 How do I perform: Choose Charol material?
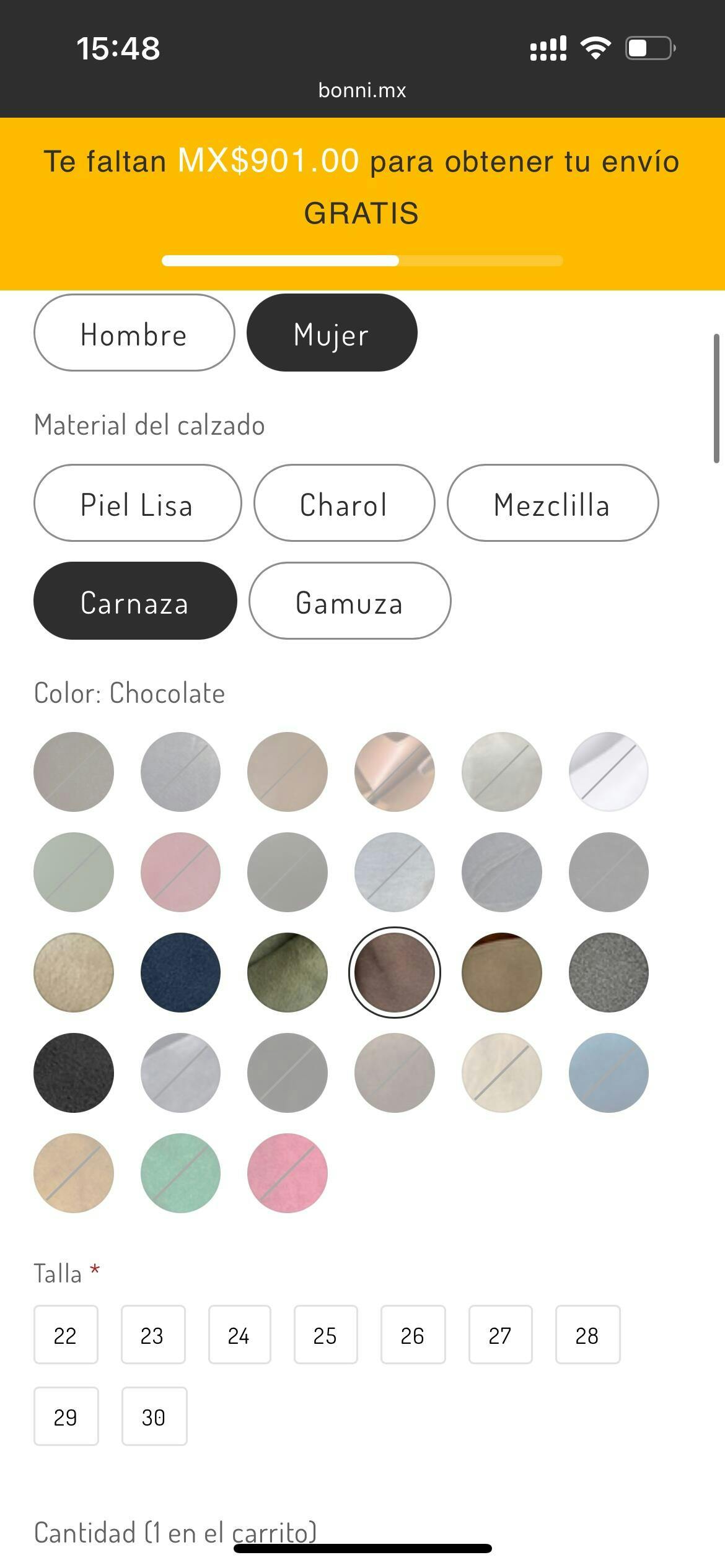pos(344,503)
